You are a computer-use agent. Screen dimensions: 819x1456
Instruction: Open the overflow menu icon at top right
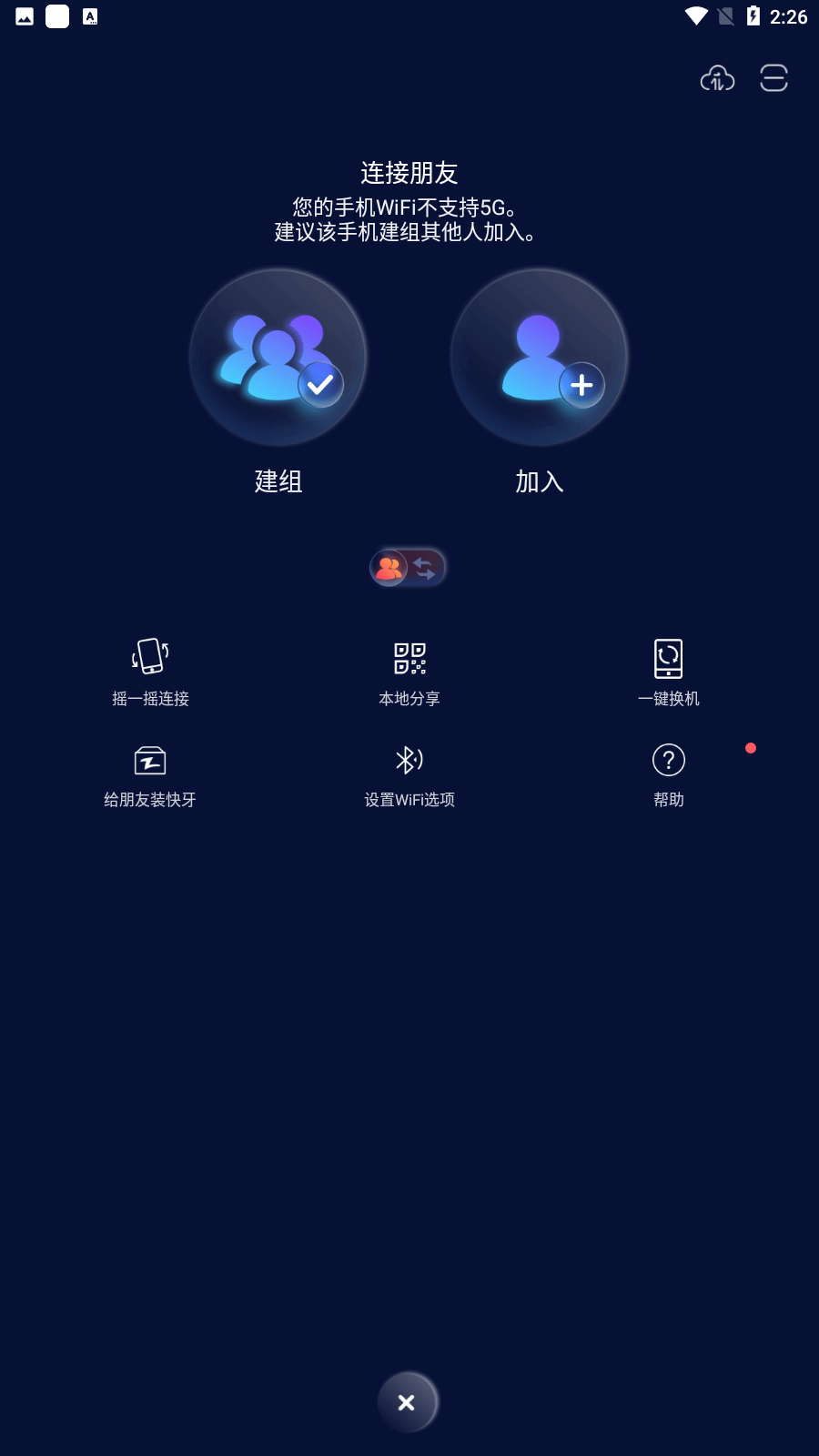coord(774,79)
